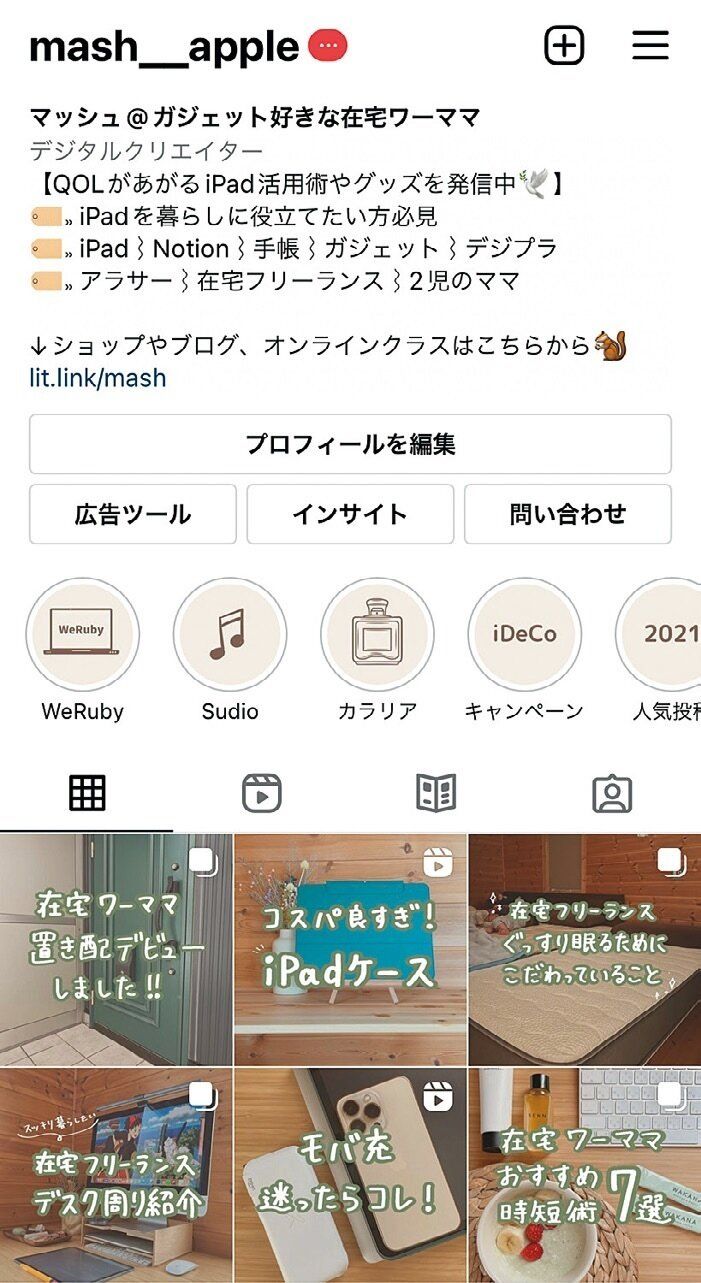Switch to the tagged photos tab

(x=612, y=793)
